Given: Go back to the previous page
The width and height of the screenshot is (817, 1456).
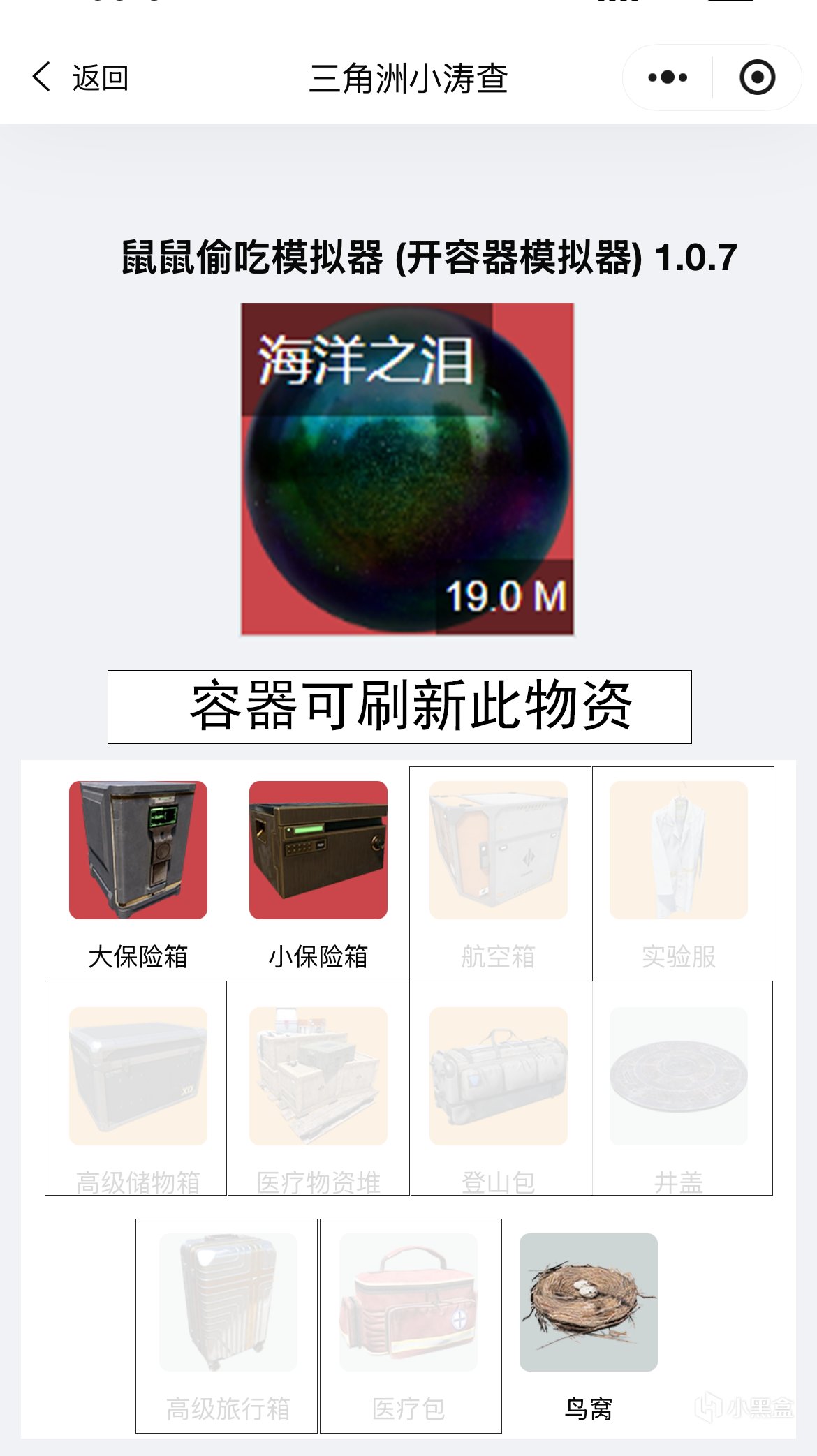Looking at the screenshot, I should click(80, 77).
